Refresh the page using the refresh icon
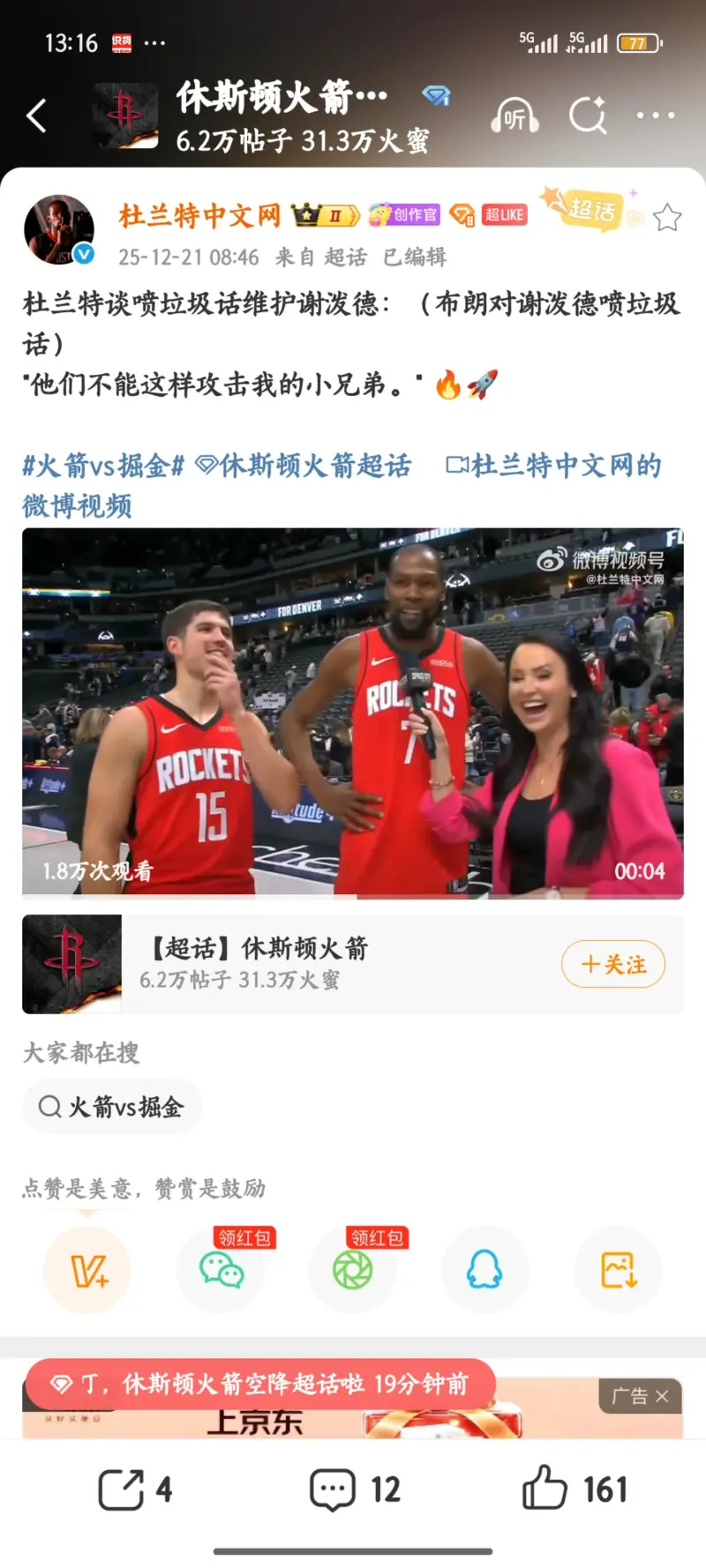Image resolution: width=706 pixels, height=1568 pixels. point(588,116)
